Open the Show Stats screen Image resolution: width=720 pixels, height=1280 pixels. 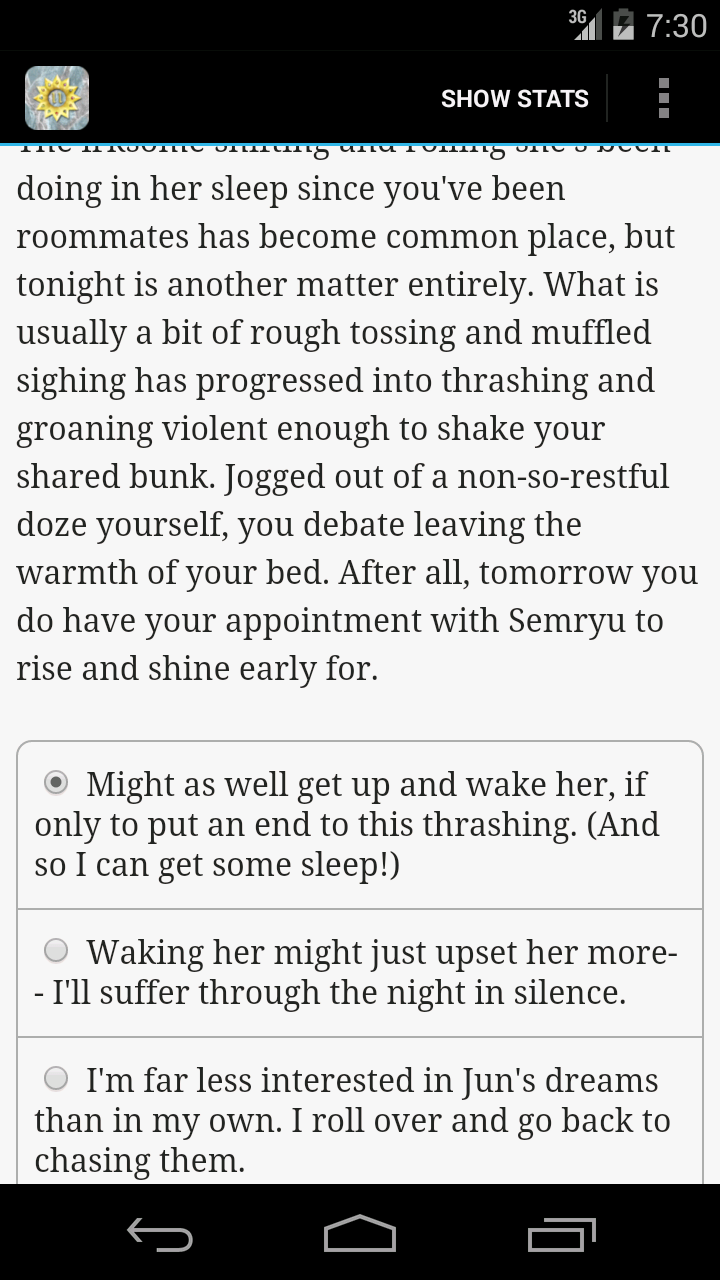coord(514,99)
